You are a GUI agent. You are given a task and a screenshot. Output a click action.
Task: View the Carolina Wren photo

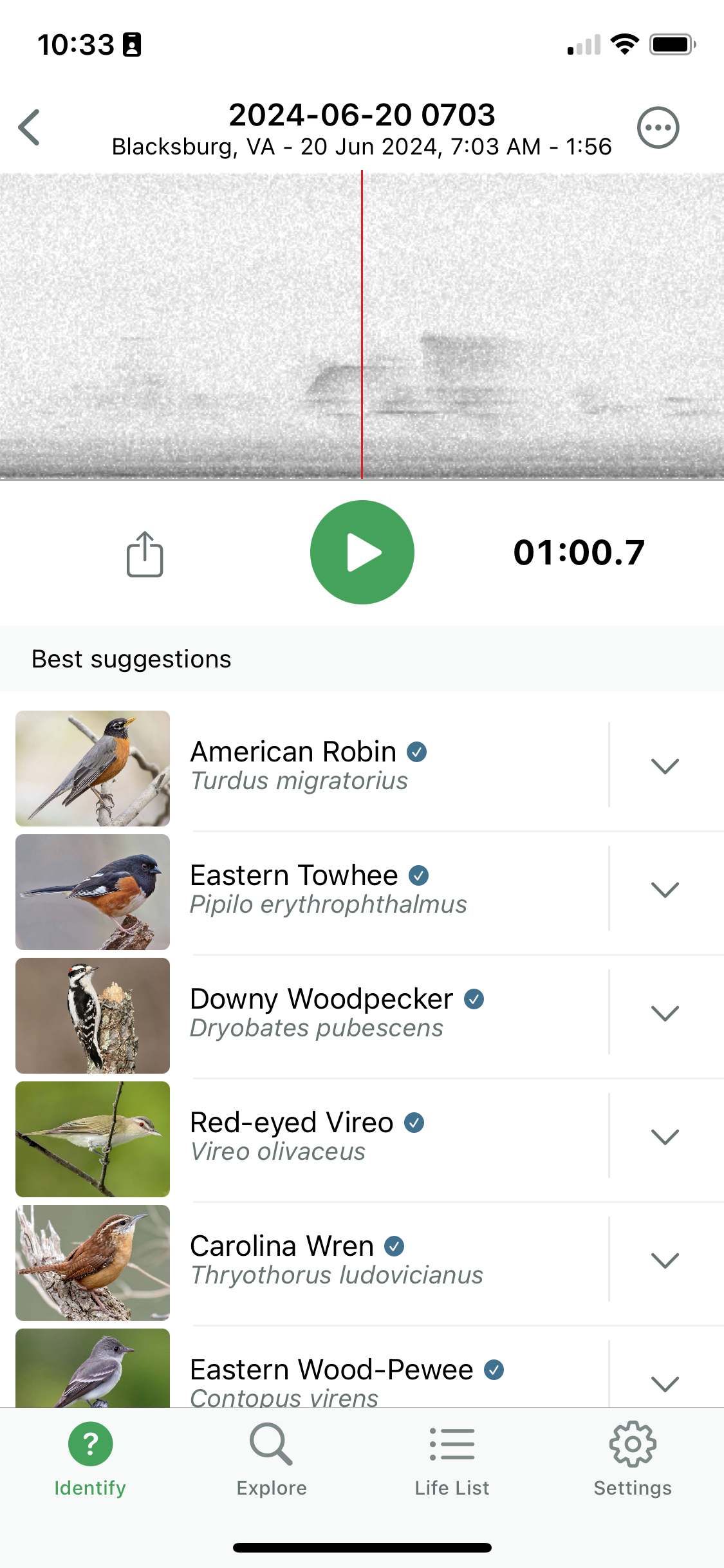(93, 1263)
